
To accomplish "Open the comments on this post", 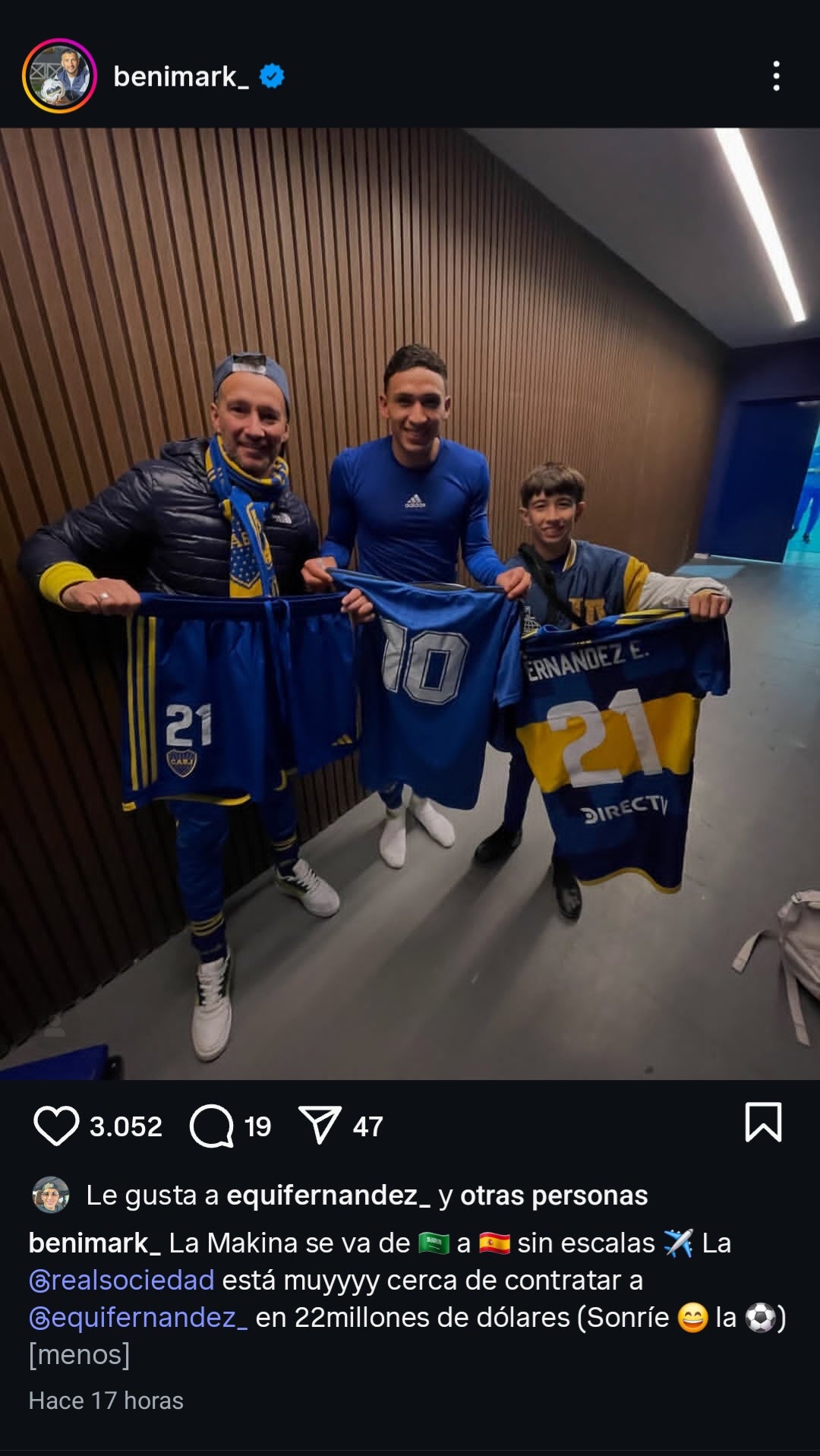I will (212, 1126).
